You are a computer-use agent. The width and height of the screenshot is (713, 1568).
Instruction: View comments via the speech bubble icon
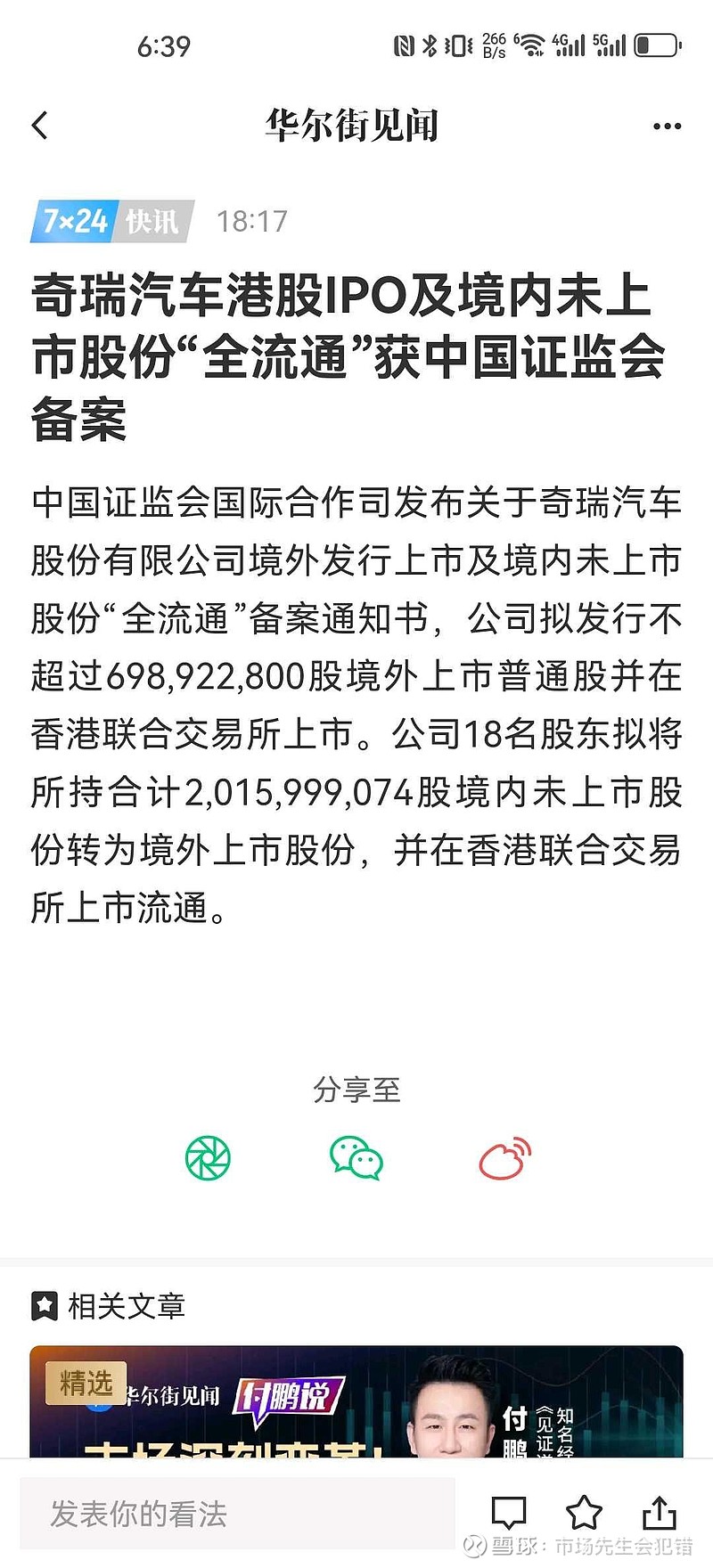(x=509, y=1513)
